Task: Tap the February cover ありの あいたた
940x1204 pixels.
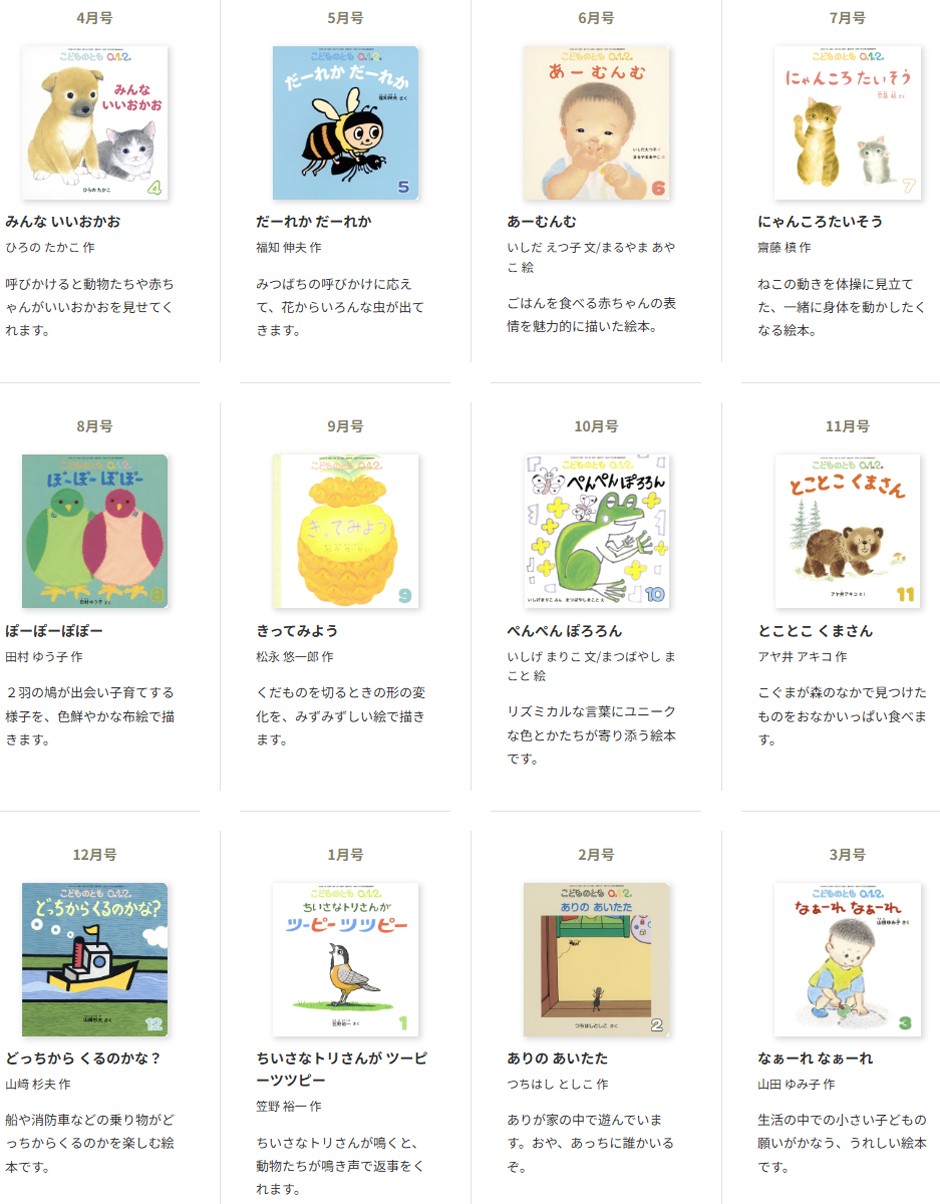Action: 596,959
